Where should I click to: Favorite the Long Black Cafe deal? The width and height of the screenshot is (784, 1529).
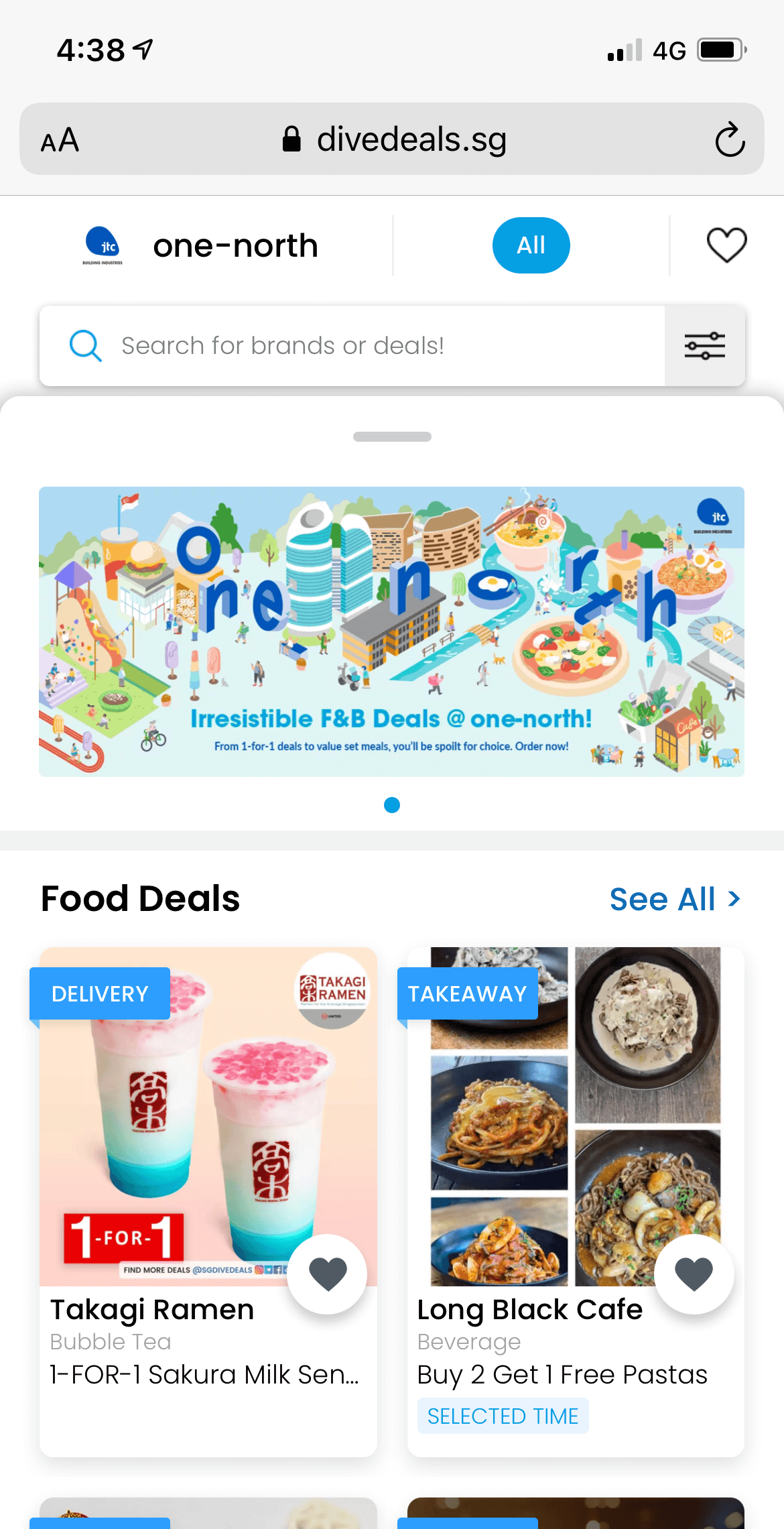tap(694, 1274)
